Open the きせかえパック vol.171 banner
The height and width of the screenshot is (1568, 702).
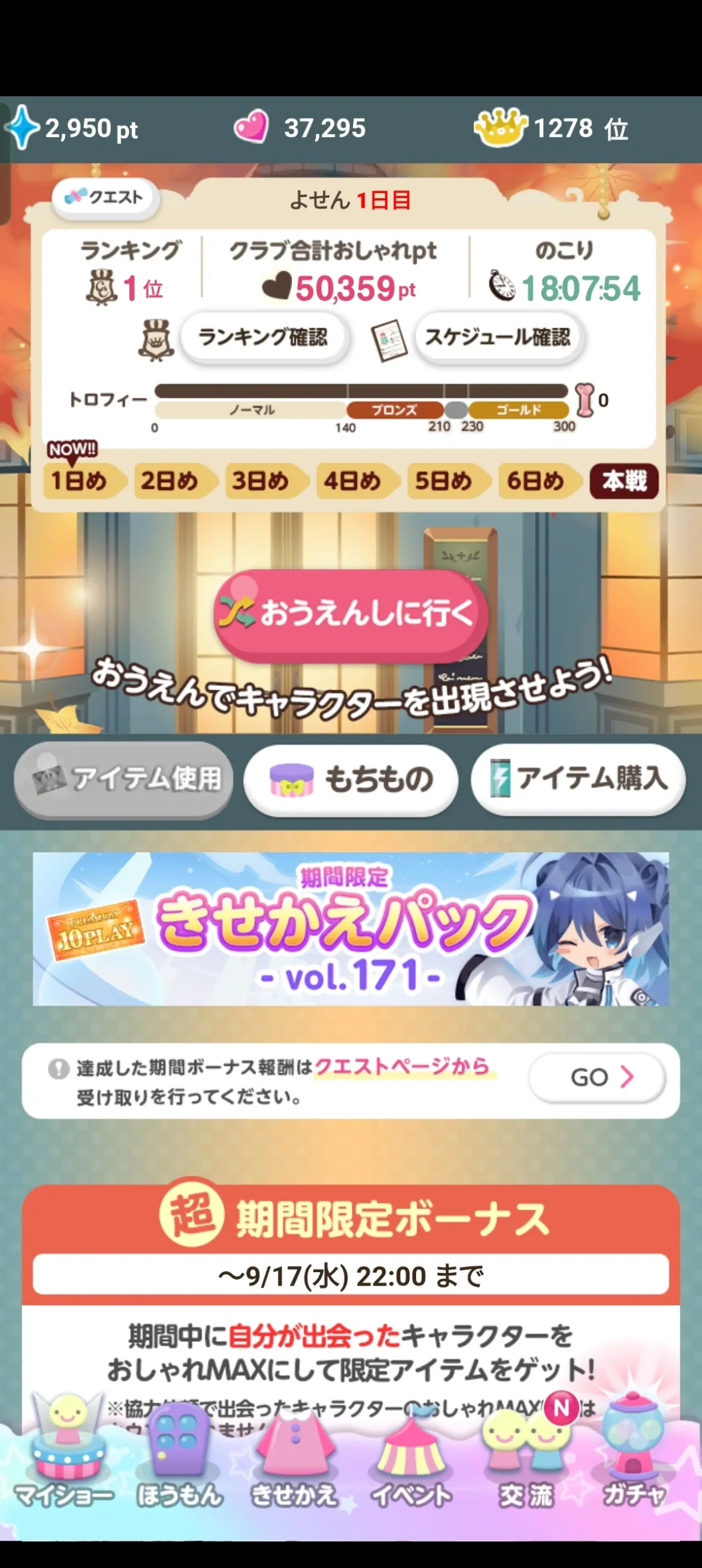coord(351,929)
